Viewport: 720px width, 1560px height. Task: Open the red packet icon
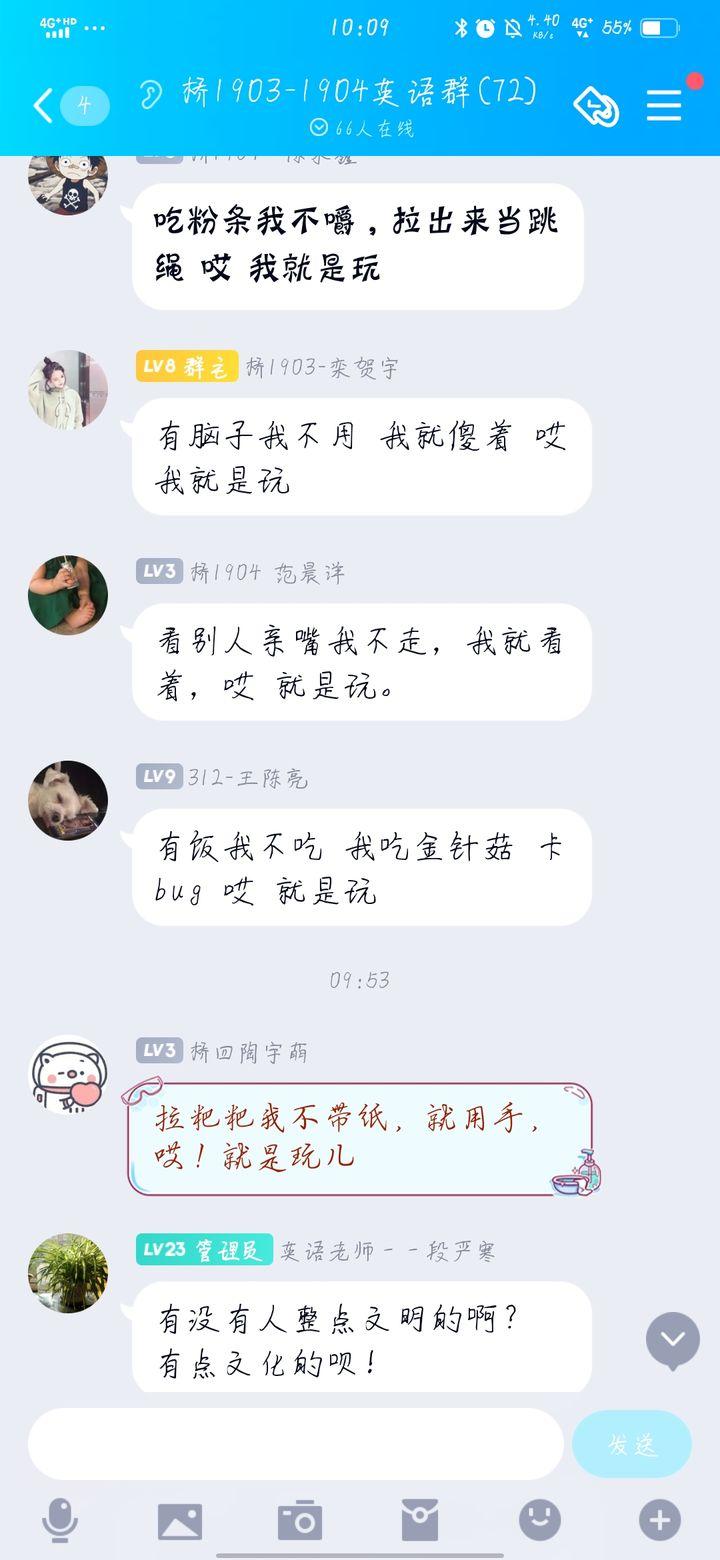[x=420, y=1521]
